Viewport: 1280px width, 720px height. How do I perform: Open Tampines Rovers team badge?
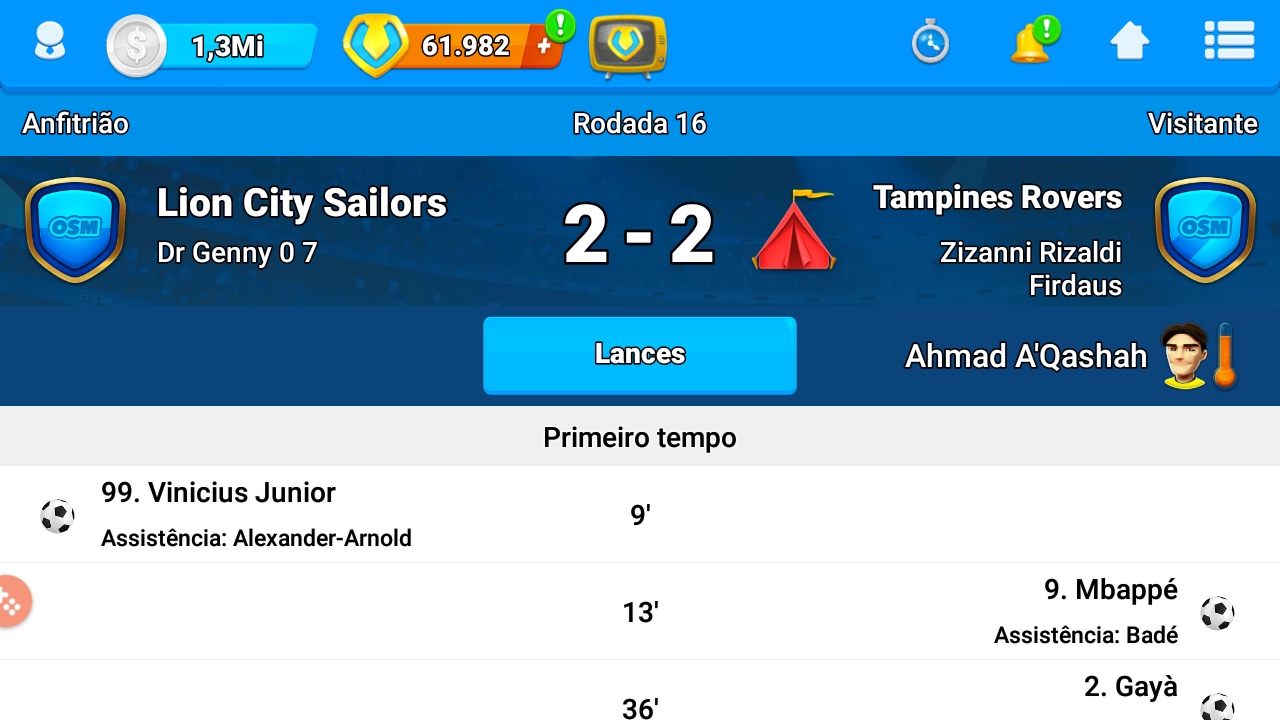tap(1204, 230)
